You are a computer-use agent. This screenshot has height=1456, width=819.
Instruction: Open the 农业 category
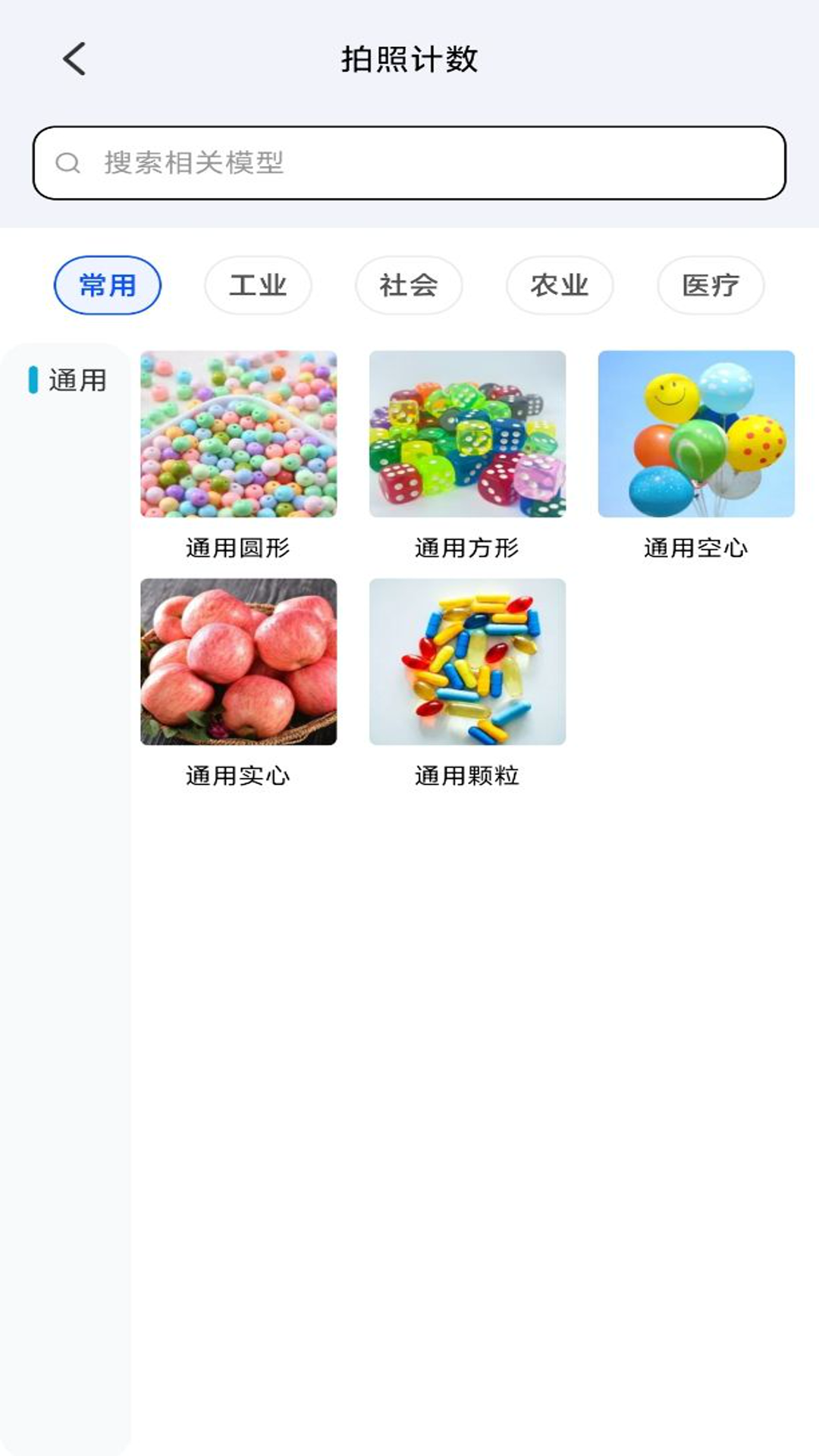tap(560, 285)
